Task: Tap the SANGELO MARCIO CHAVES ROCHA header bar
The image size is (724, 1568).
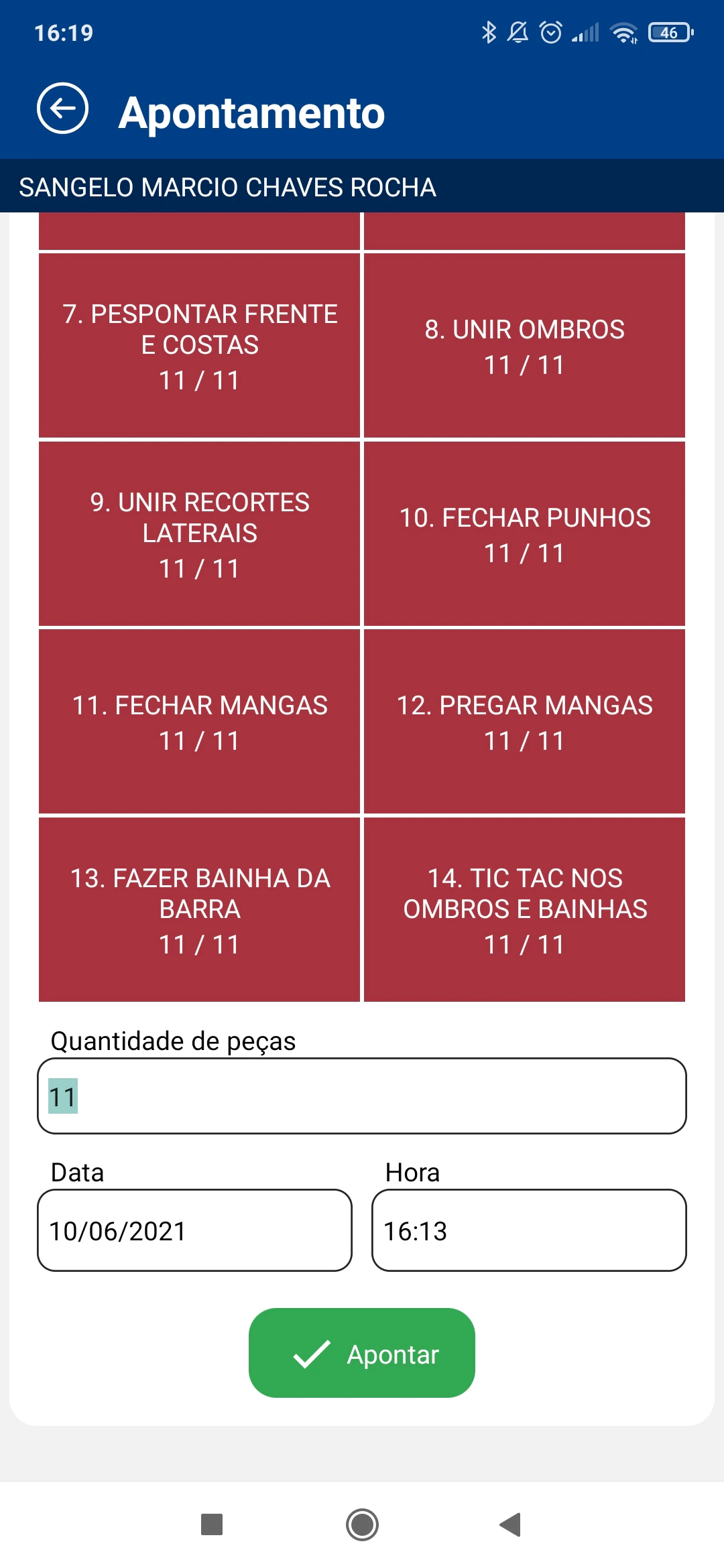Action: click(x=362, y=187)
